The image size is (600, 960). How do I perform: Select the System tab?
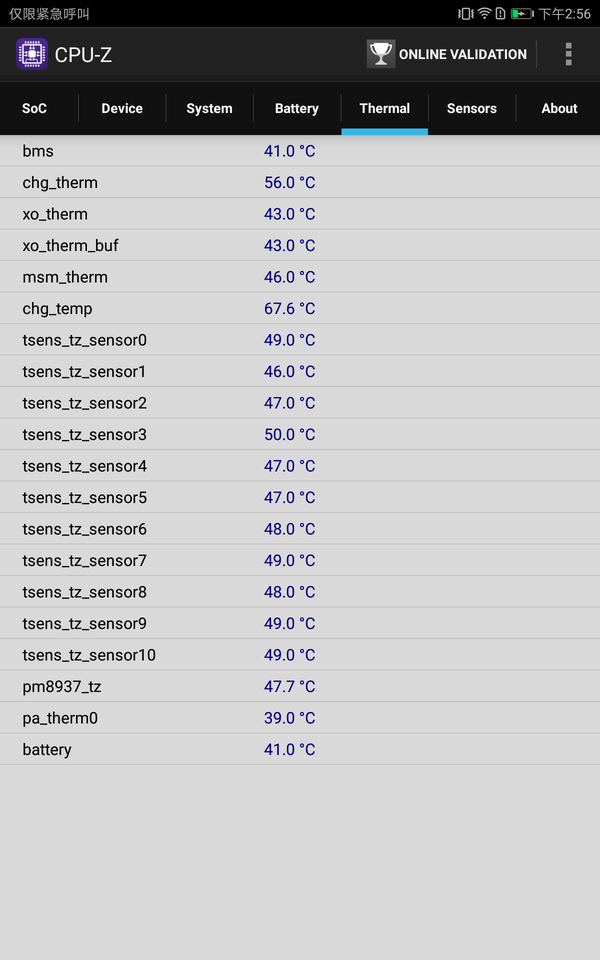(x=209, y=108)
